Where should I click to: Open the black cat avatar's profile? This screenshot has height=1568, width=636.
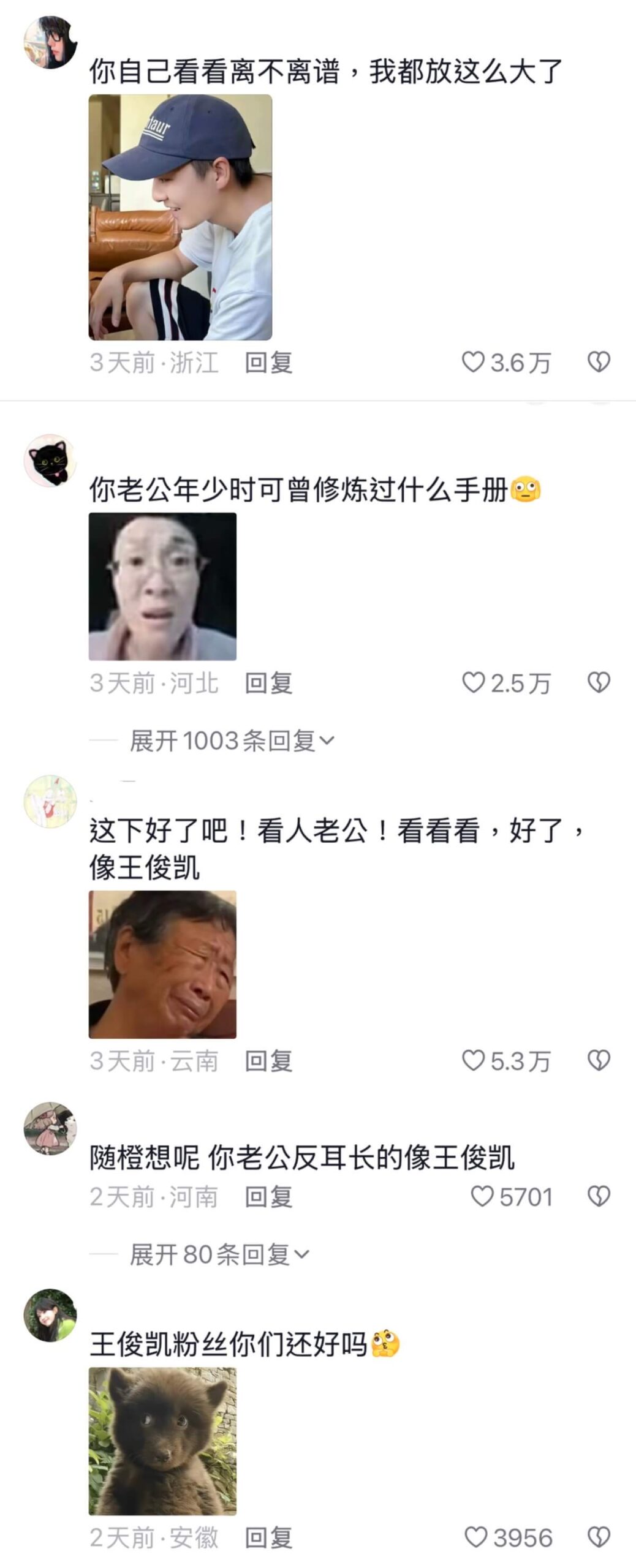(x=50, y=461)
